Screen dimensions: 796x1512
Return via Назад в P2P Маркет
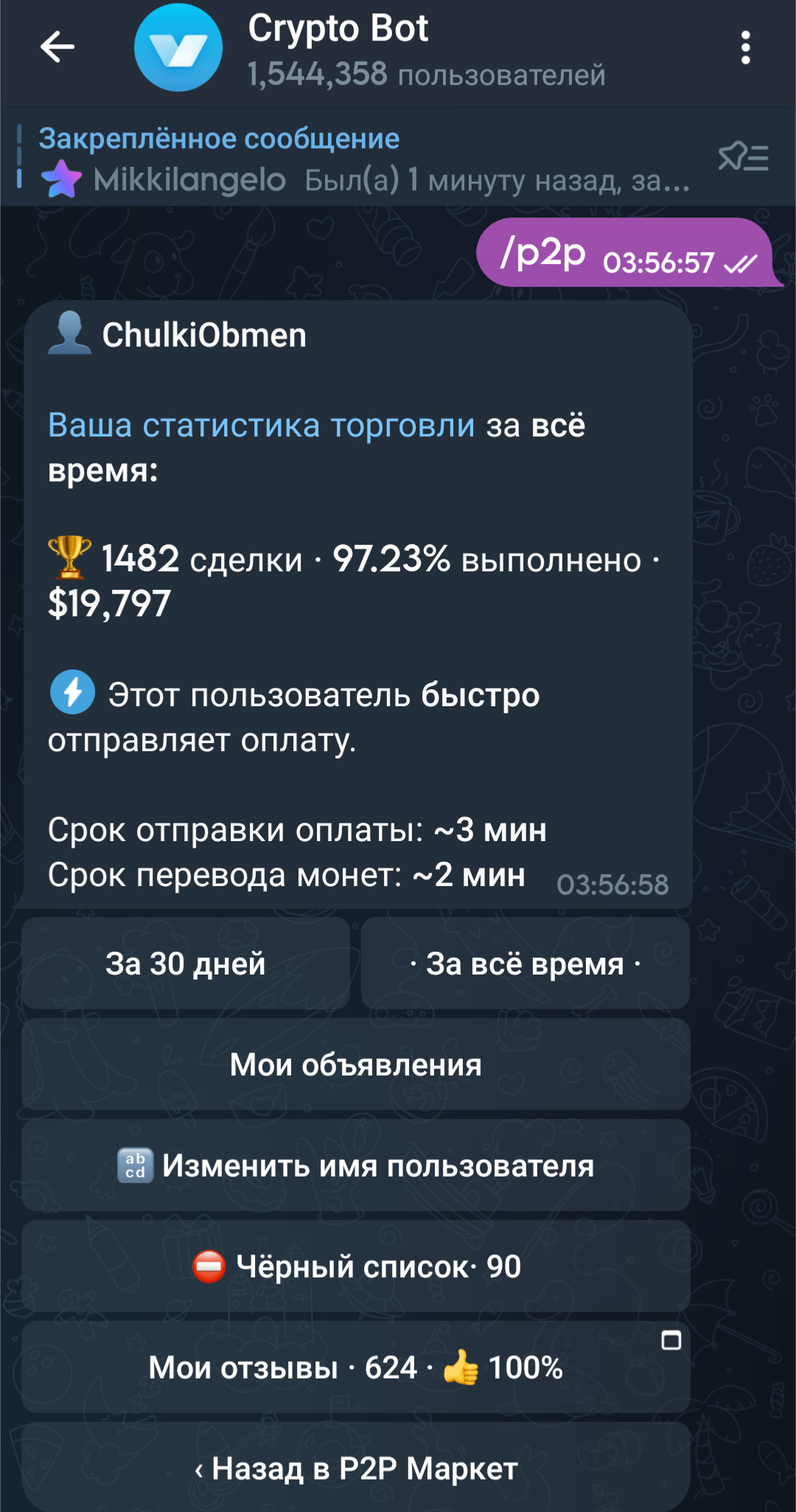pyautogui.click(x=355, y=1468)
